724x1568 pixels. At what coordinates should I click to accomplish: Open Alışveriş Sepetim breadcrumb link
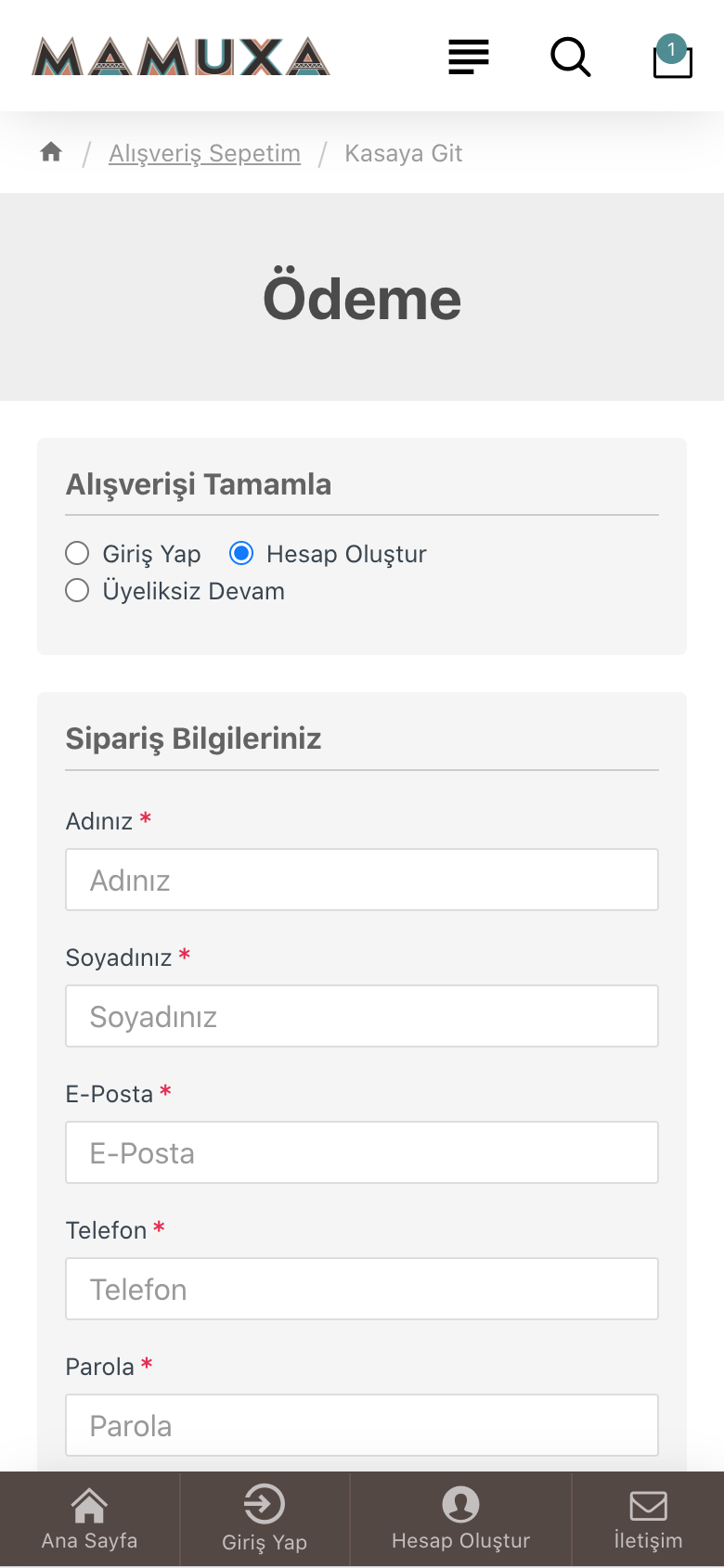pos(204,153)
